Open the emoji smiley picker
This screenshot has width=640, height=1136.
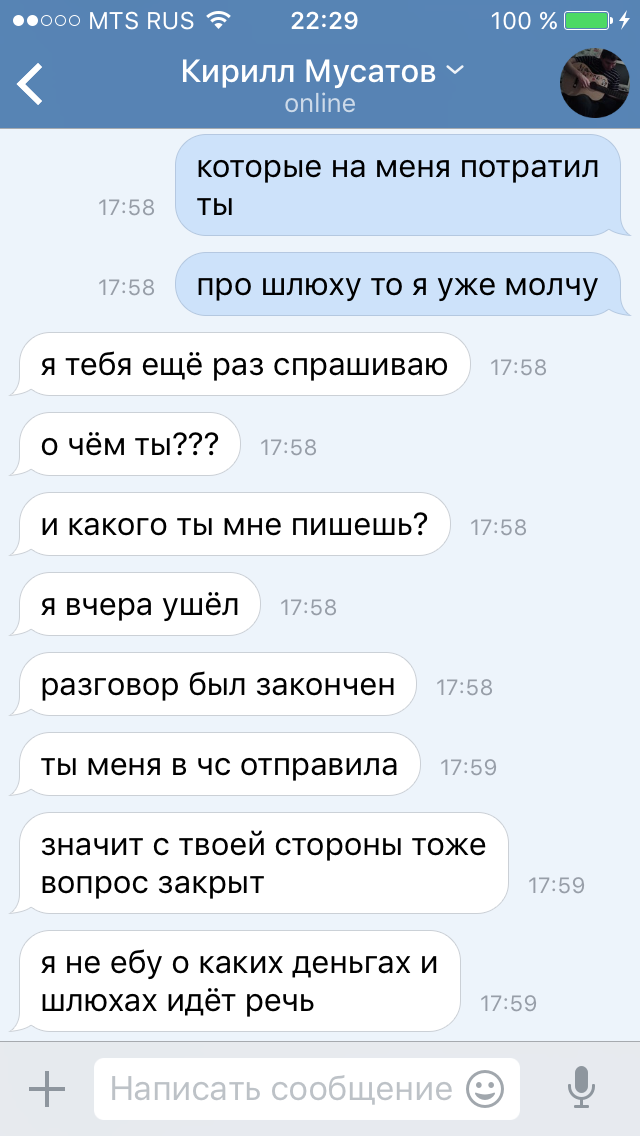pyautogui.click(x=485, y=1088)
